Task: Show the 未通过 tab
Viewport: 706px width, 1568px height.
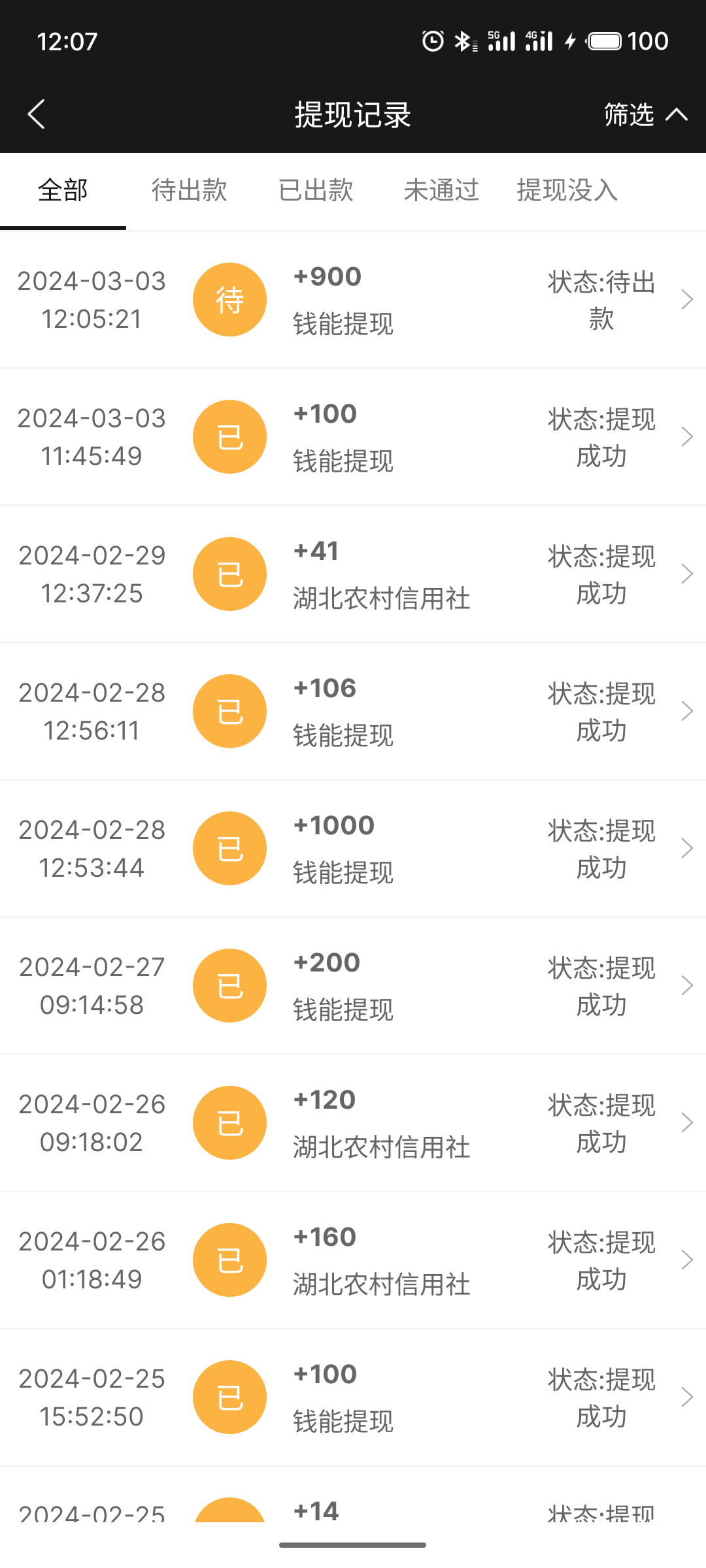Action: 441,191
